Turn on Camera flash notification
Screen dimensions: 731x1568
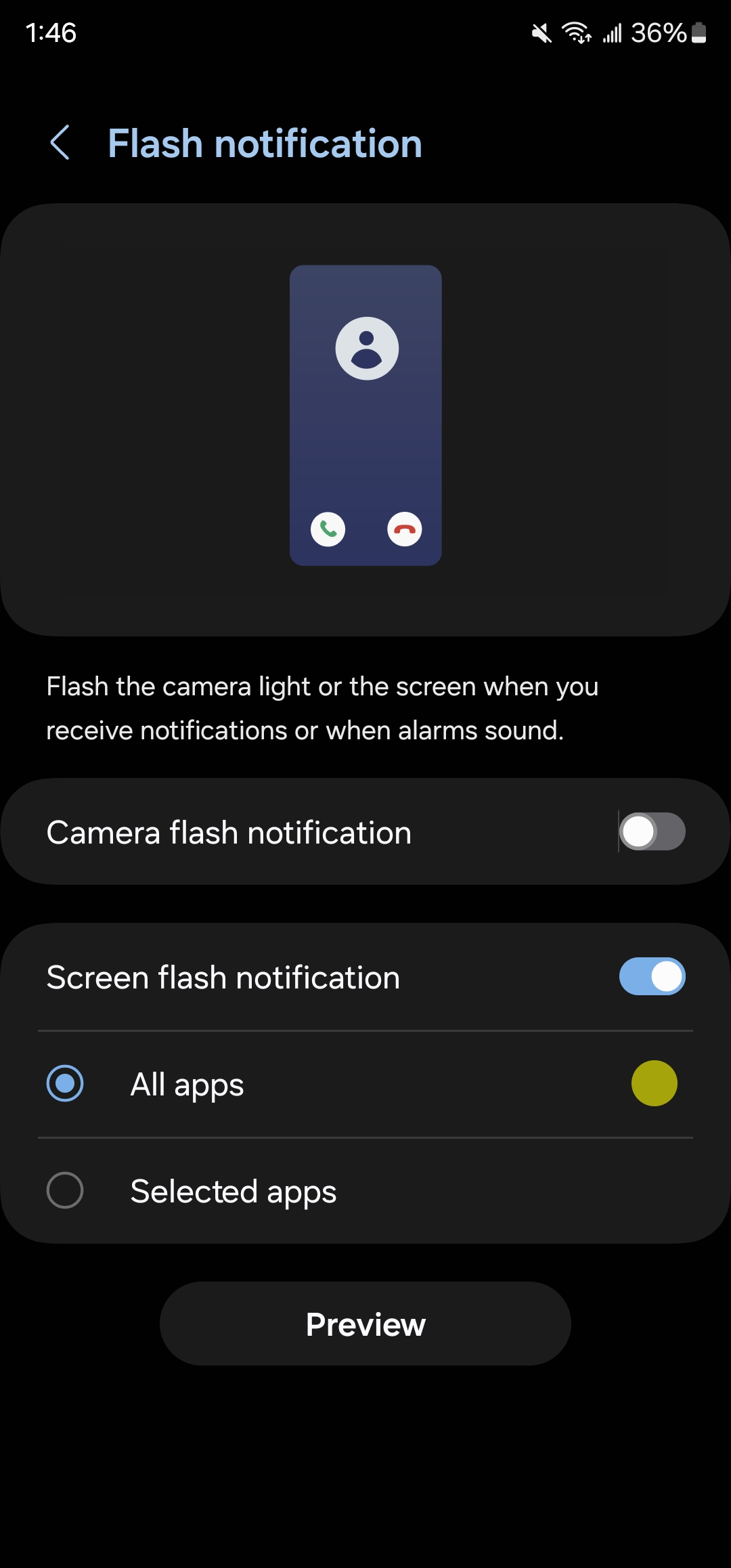(652, 832)
